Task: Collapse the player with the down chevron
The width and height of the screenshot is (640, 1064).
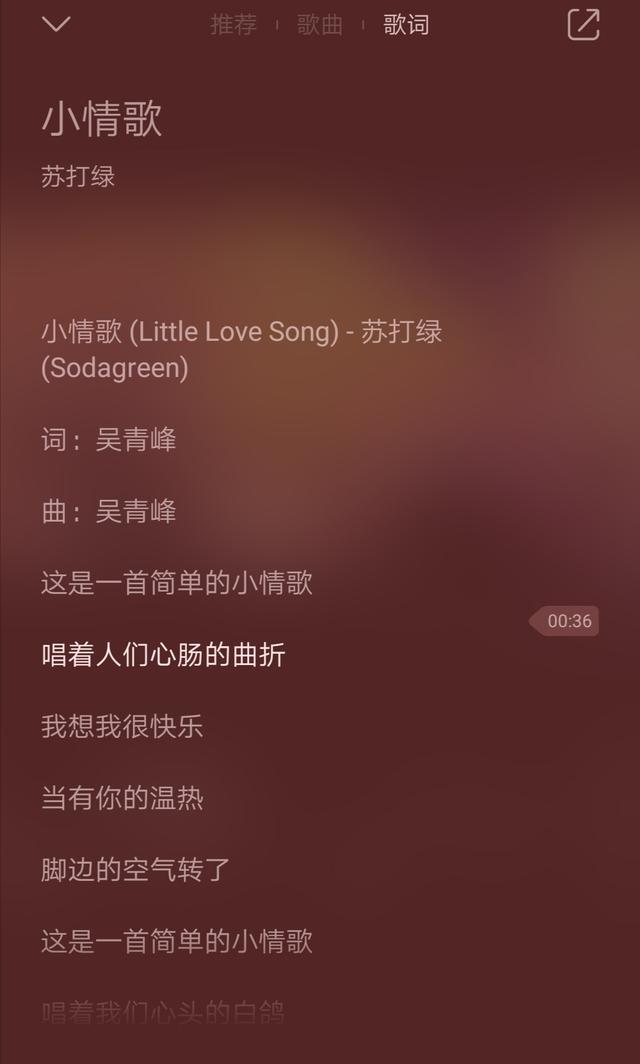Action: pyautogui.click(x=56, y=24)
